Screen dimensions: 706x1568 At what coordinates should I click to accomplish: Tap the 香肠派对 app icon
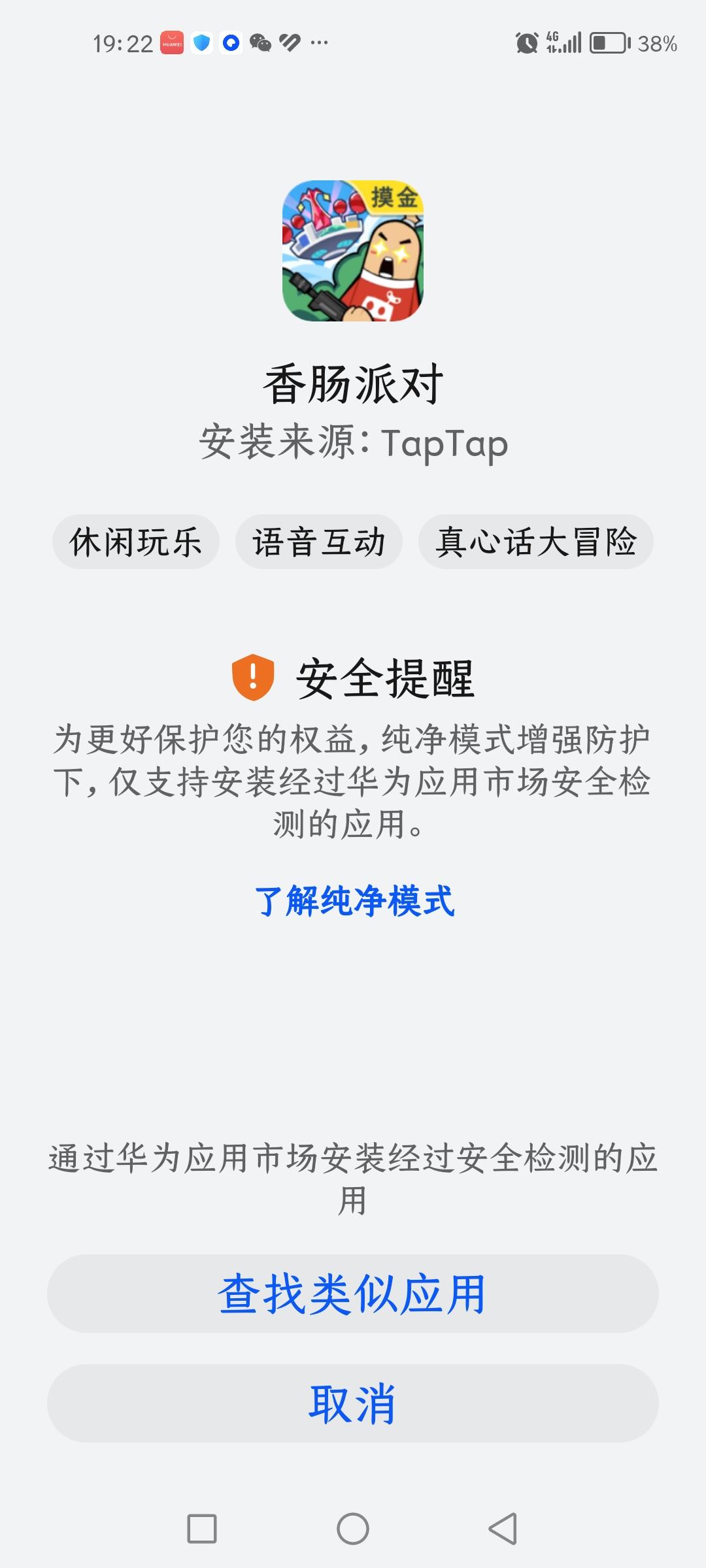coord(353,255)
